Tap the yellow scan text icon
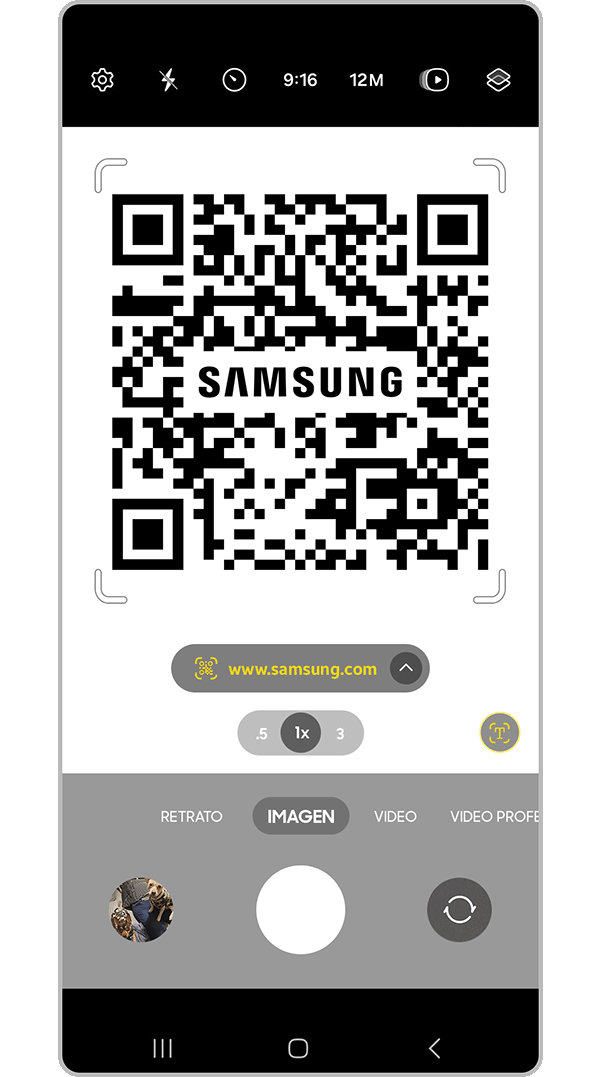Screen dimensions: 600x1077 pos(499,733)
